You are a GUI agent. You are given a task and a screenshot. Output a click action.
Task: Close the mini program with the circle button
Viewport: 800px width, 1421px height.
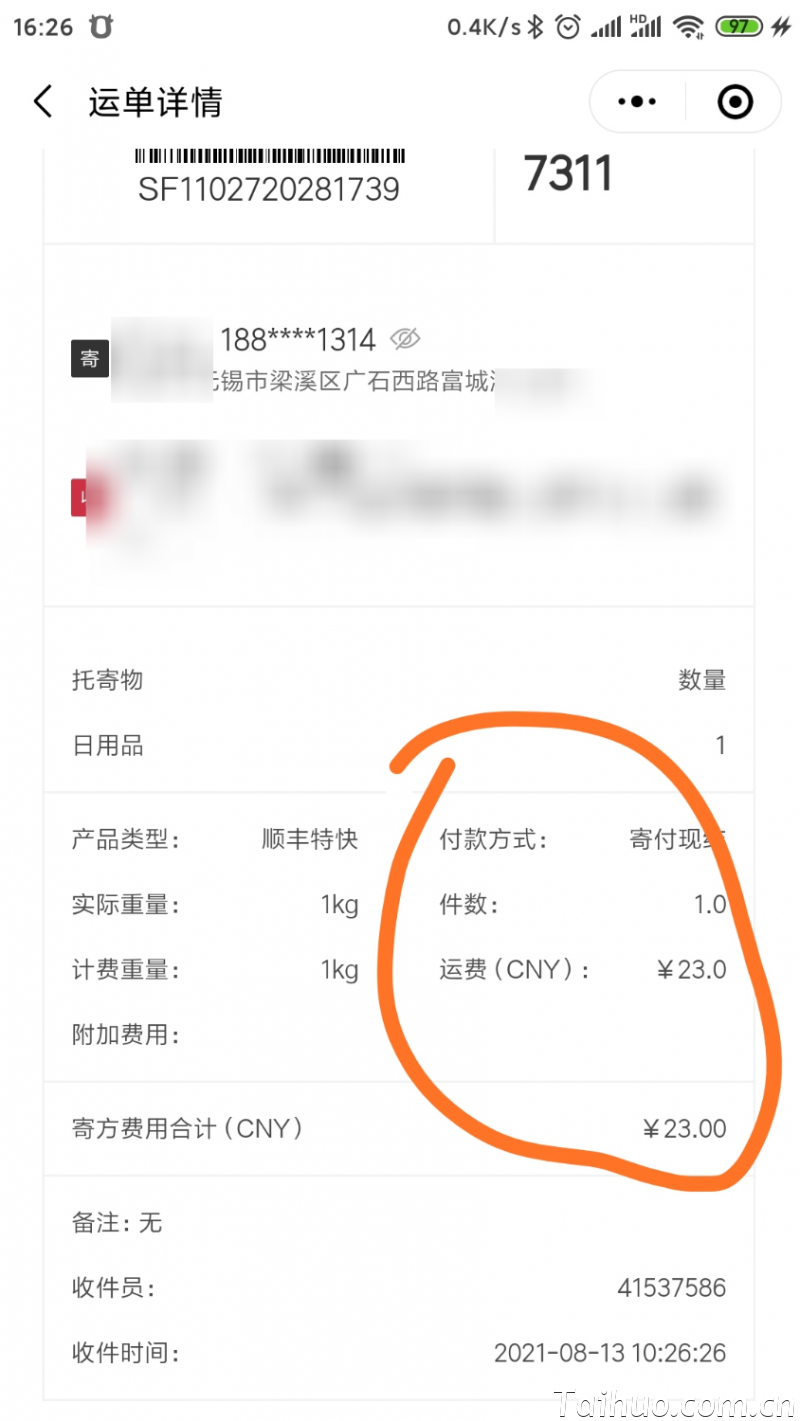[735, 102]
